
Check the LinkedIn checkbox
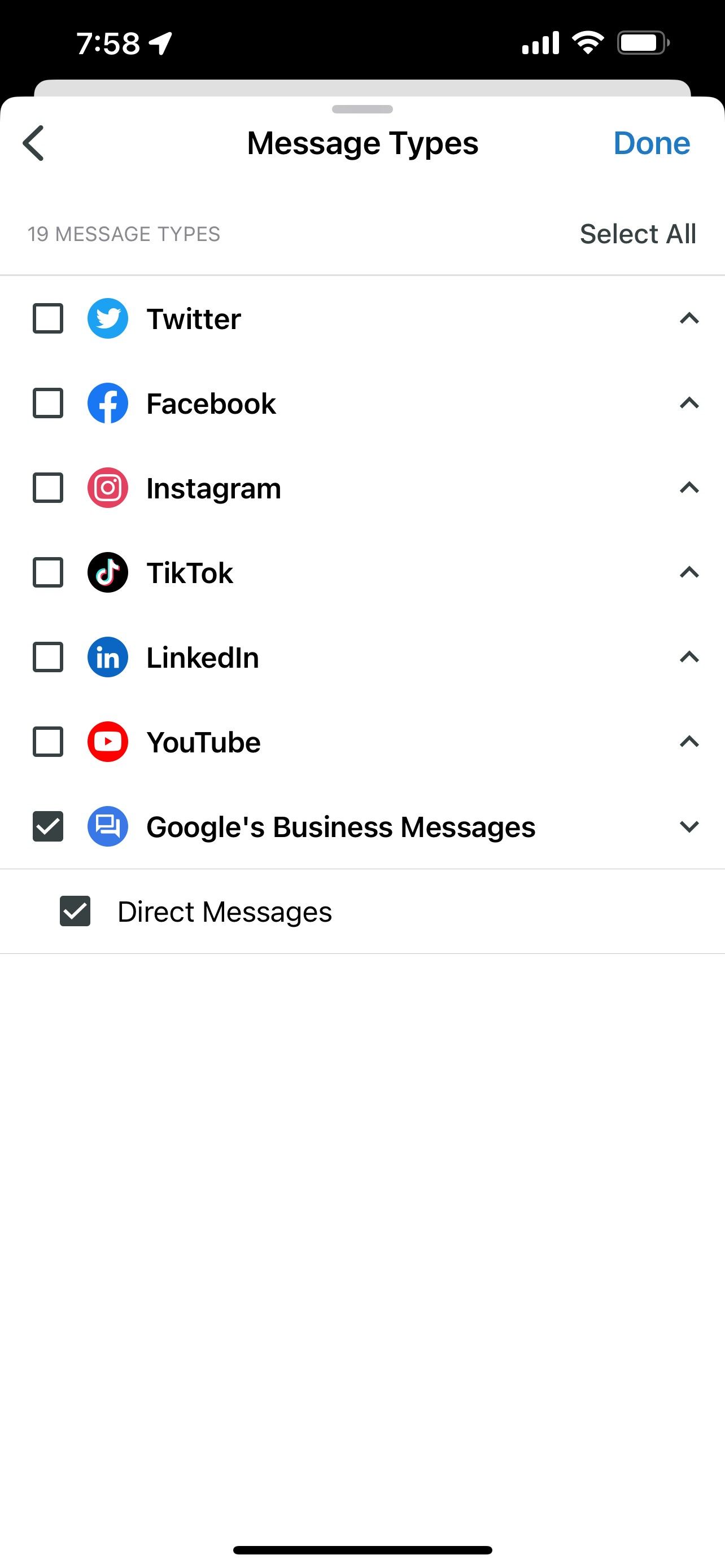click(48, 657)
